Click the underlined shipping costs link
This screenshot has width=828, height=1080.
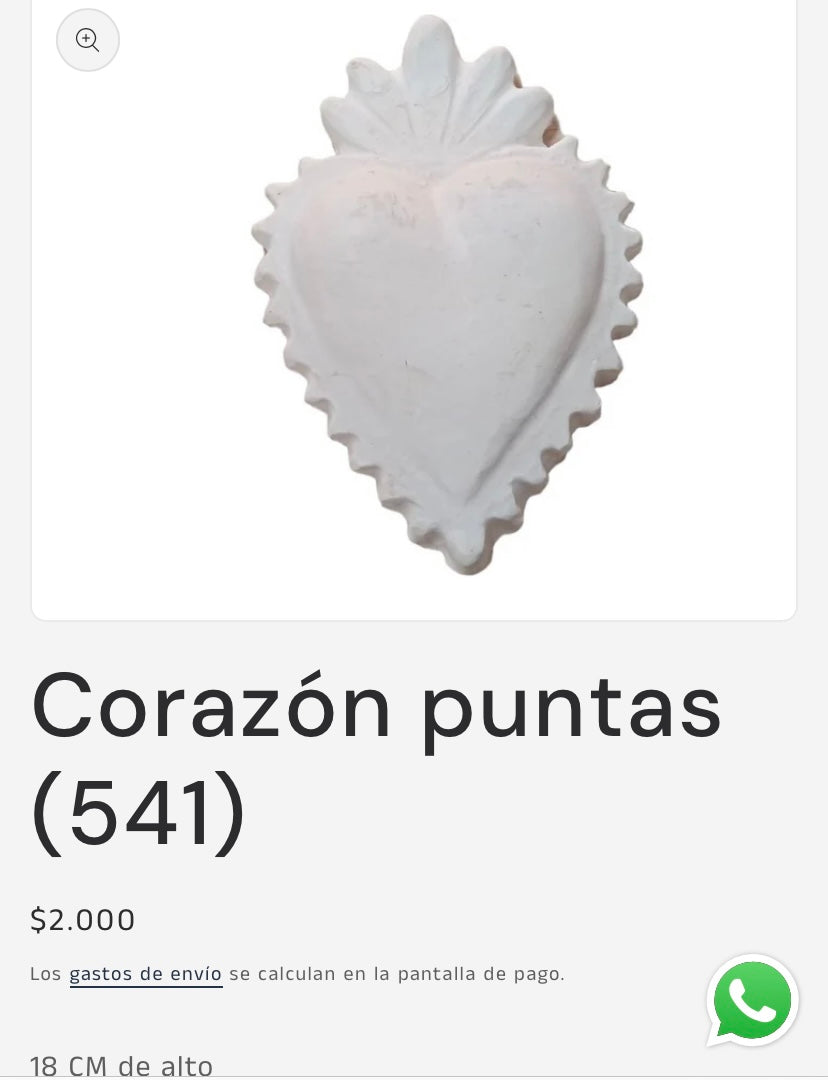coord(146,973)
